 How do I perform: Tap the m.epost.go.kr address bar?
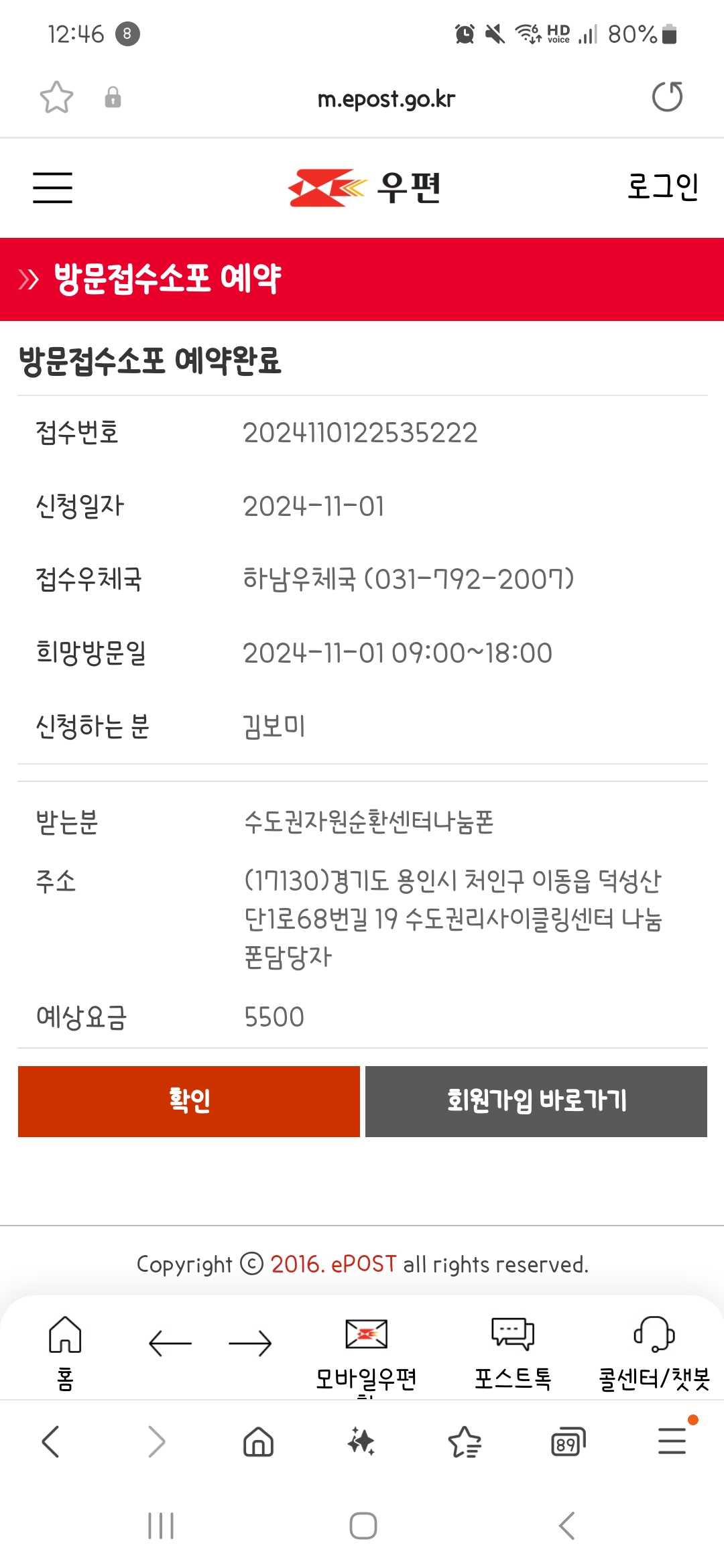pos(386,99)
